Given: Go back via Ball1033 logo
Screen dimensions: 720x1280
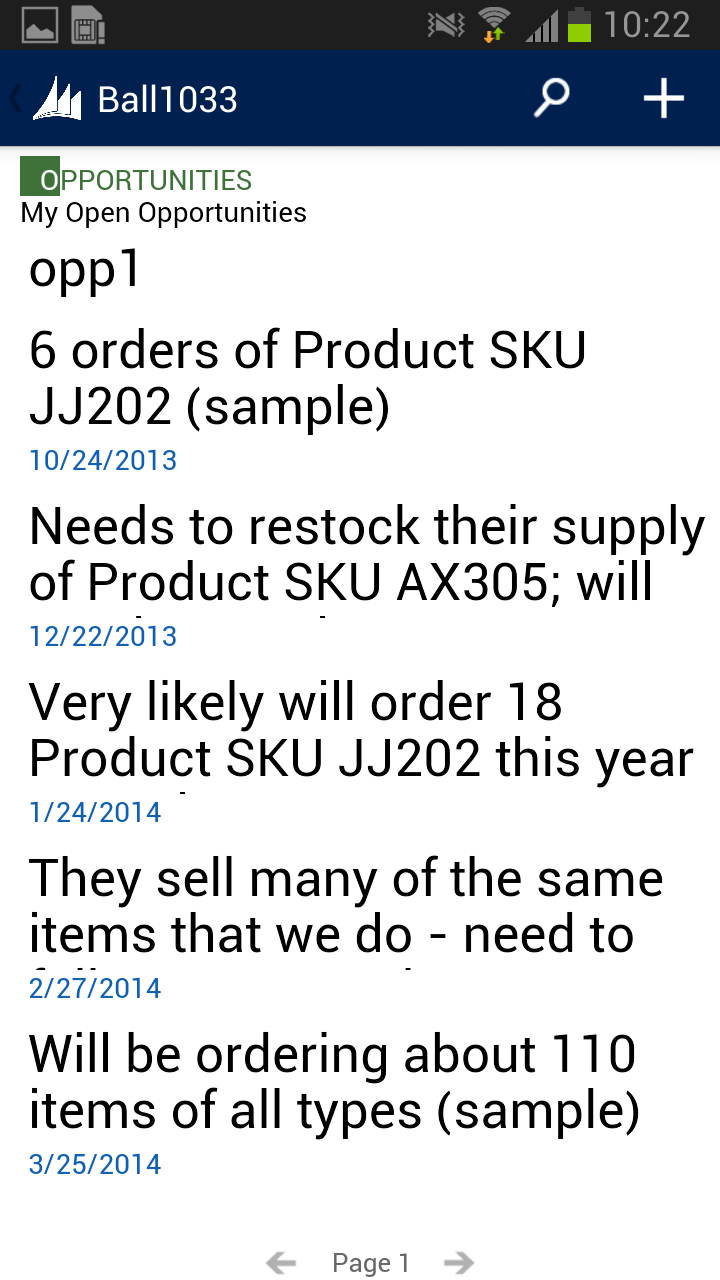Looking at the screenshot, I should 56,100.
